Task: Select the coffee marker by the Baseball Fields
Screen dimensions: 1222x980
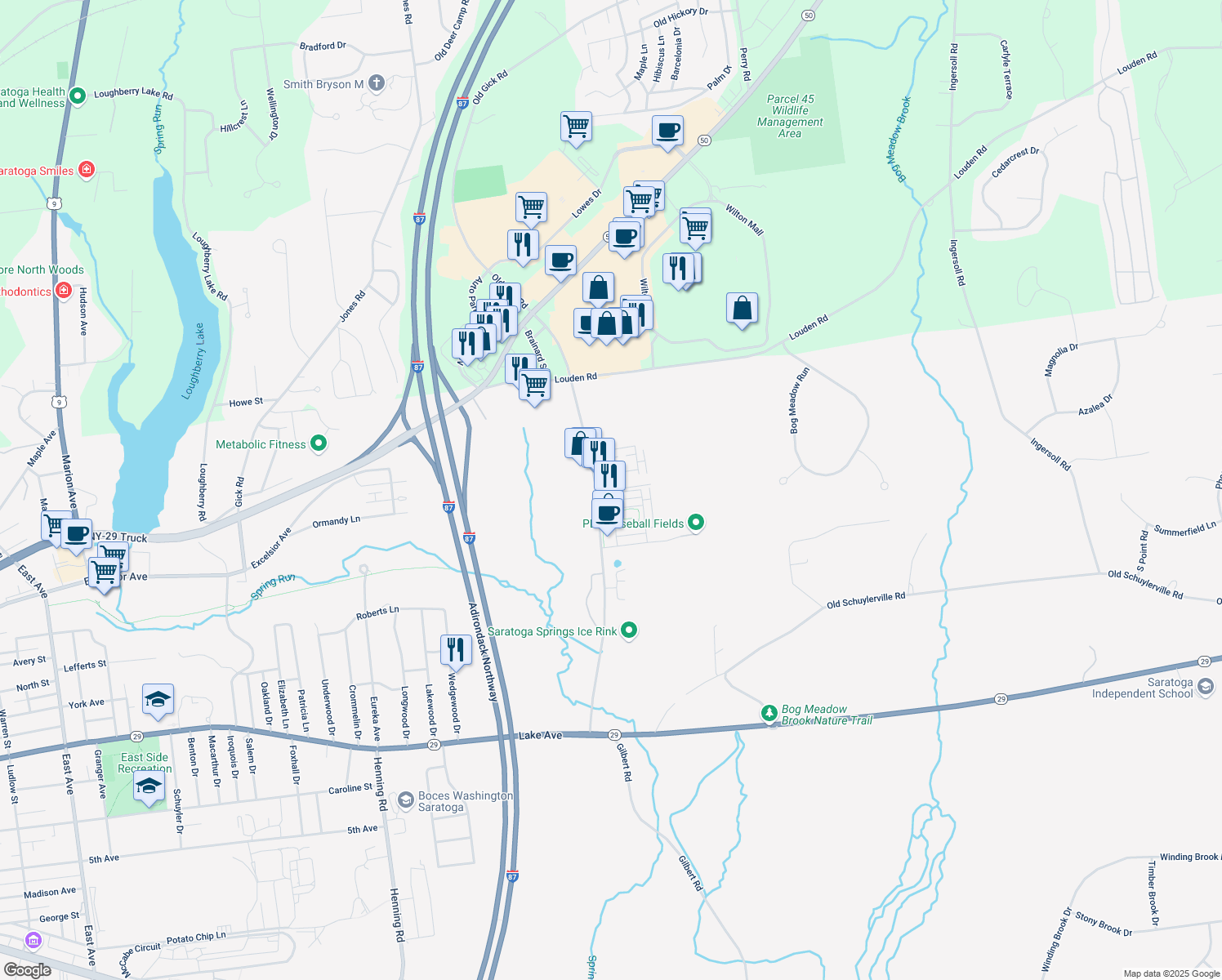Action: pyautogui.click(x=607, y=514)
